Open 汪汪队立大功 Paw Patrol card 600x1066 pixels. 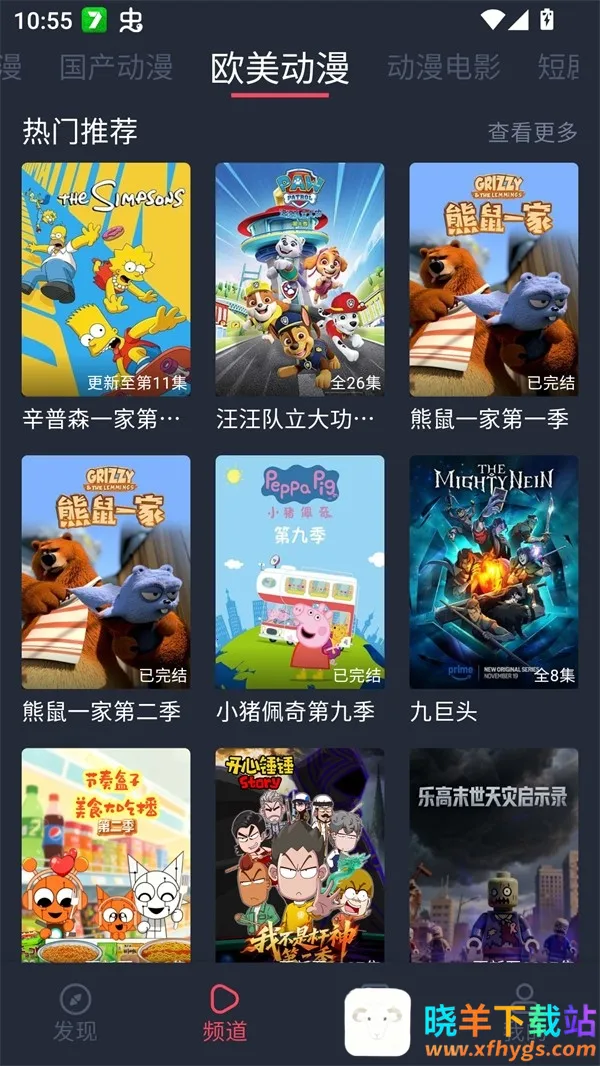click(300, 280)
